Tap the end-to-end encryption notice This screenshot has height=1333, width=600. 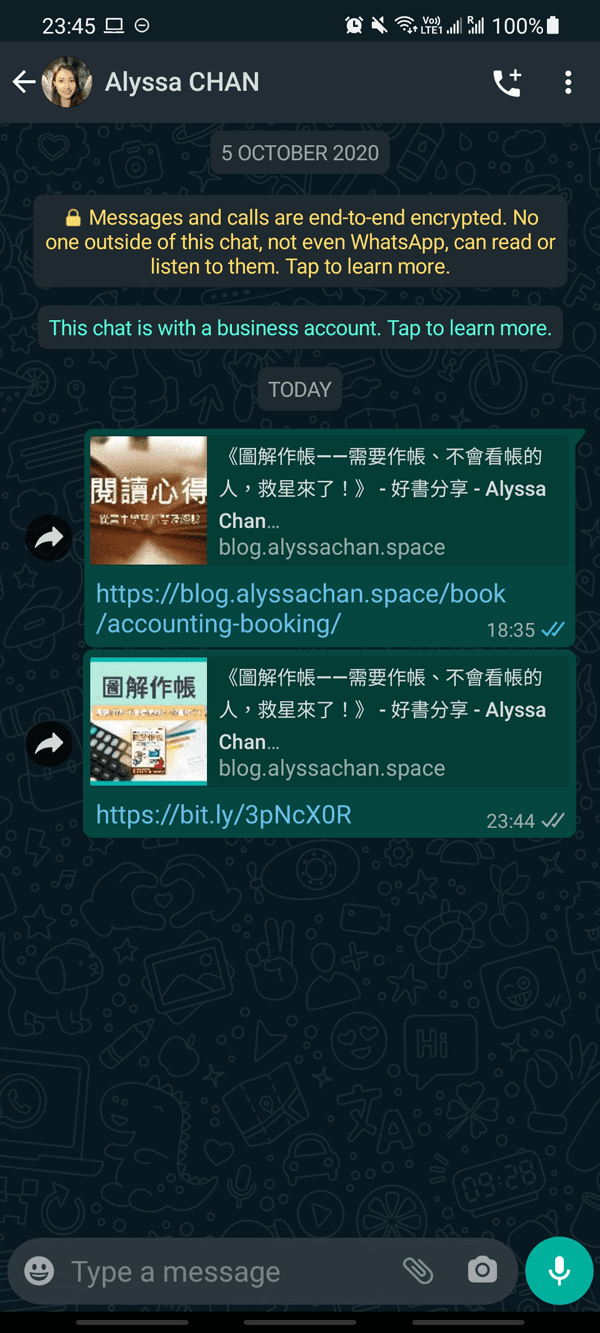[x=300, y=242]
